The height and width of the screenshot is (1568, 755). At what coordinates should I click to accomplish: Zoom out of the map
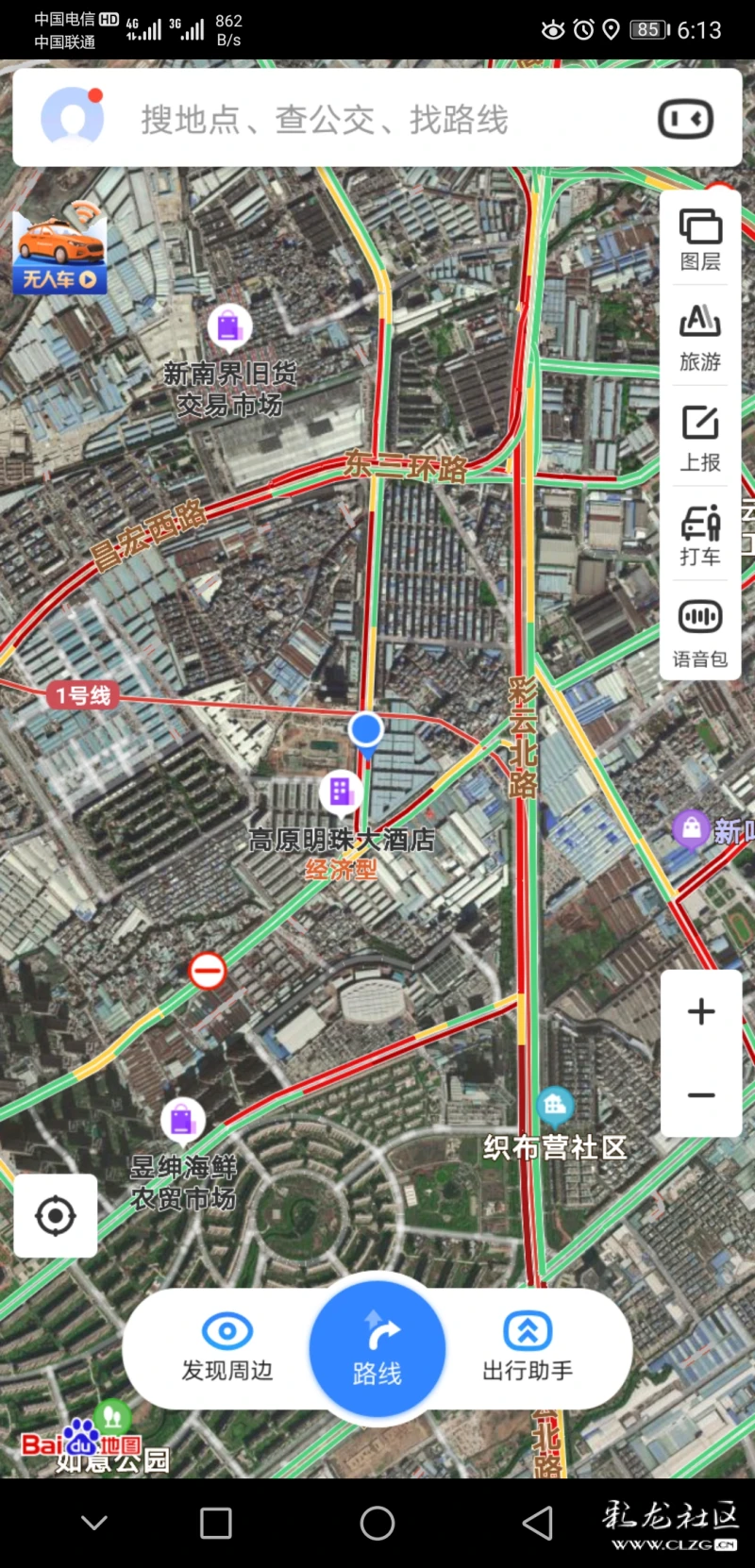701,1095
